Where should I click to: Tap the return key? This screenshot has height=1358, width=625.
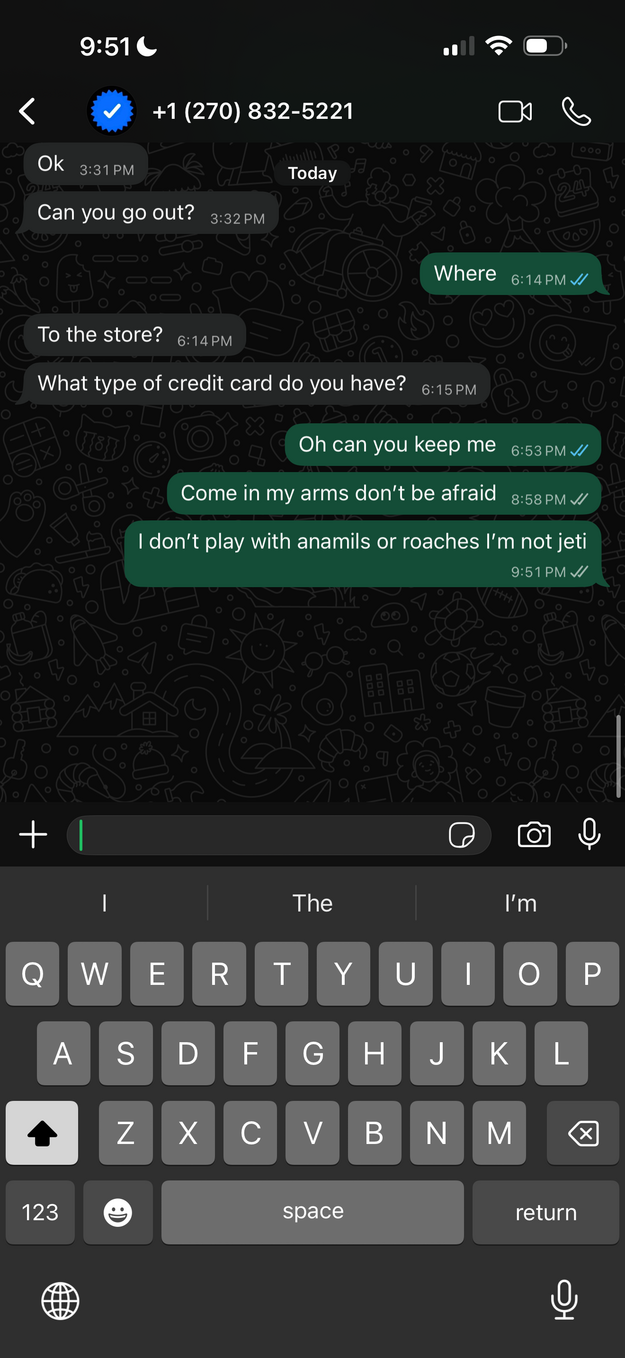[546, 1212]
